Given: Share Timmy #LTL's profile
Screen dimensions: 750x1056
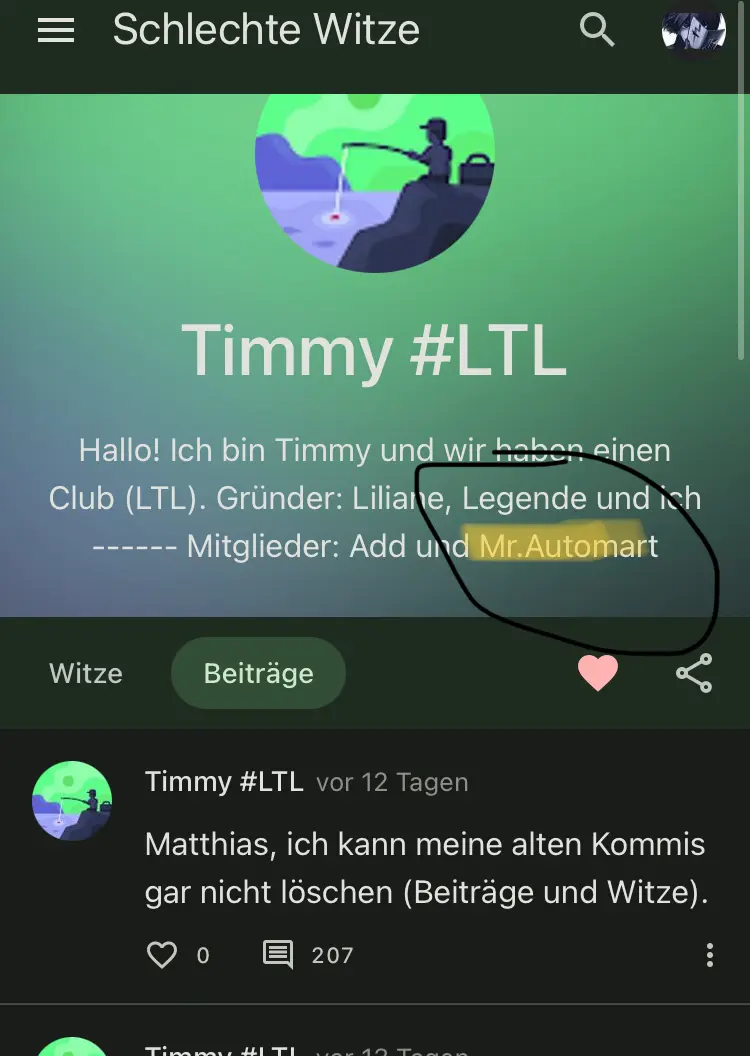Looking at the screenshot, I should click(x=694, y=673).
